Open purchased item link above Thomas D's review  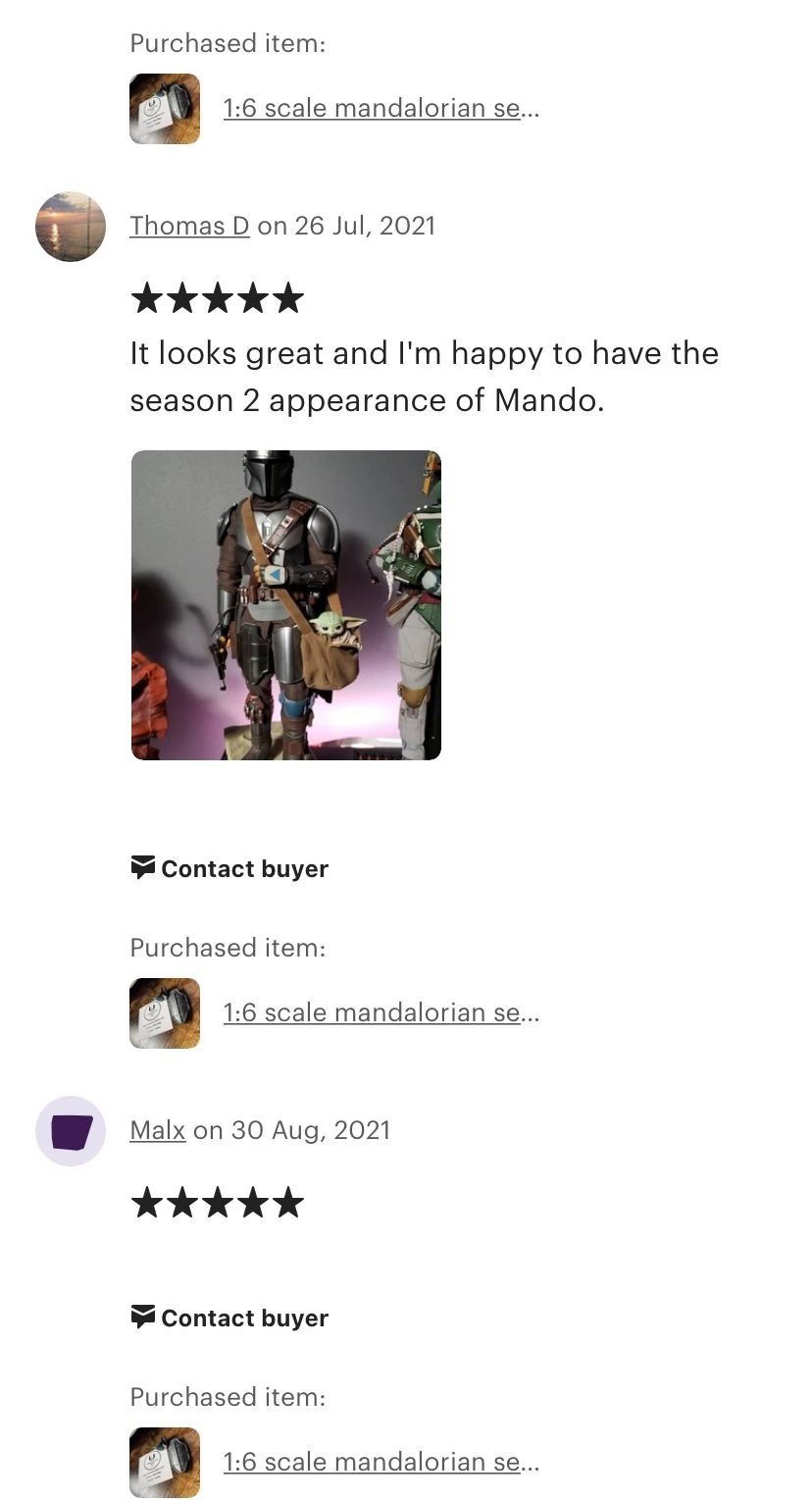[x=381, y=108]
